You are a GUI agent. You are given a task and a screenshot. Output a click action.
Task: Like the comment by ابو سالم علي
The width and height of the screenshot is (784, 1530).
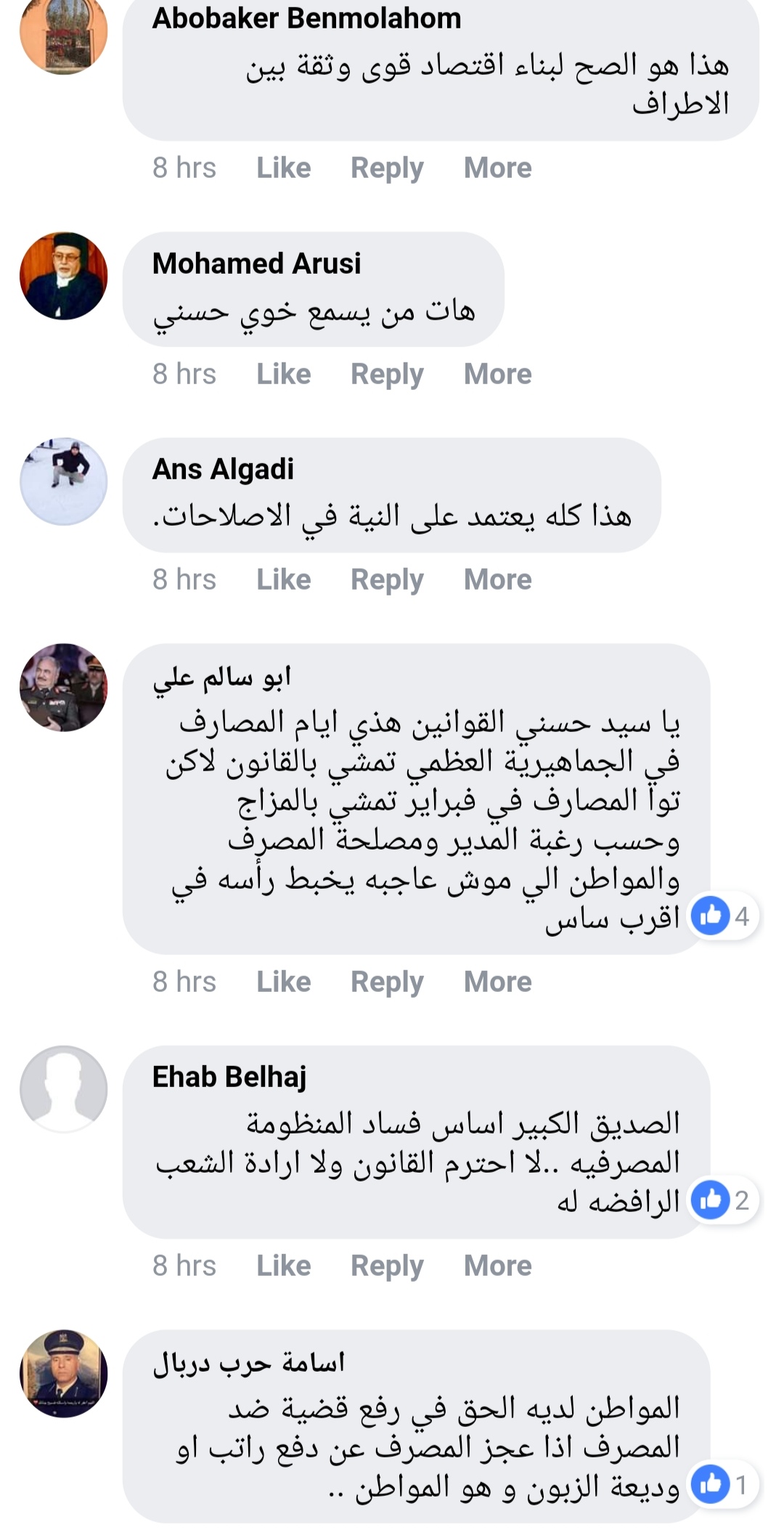pos(283,982)
